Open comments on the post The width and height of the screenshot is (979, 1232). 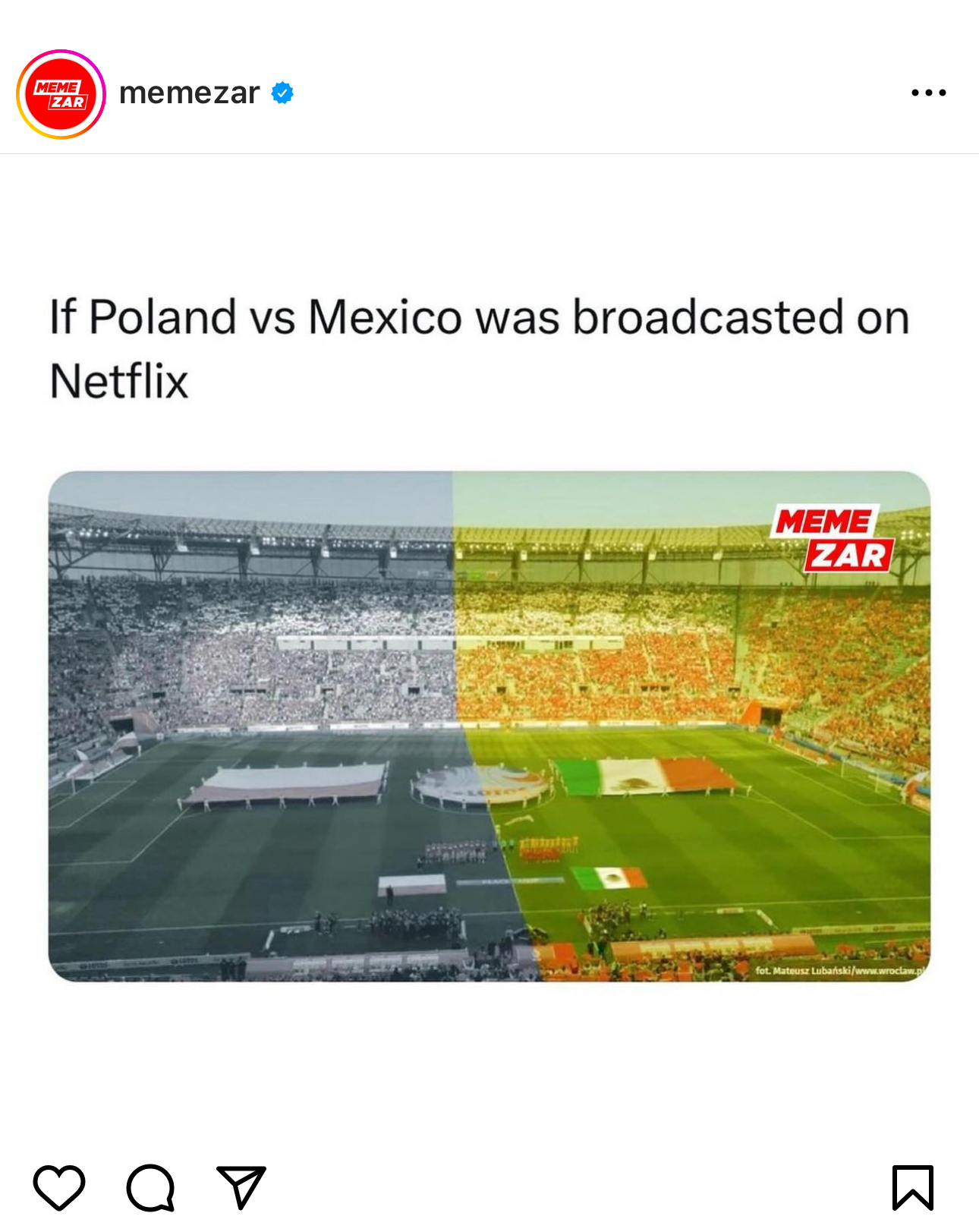[150, 1187]
